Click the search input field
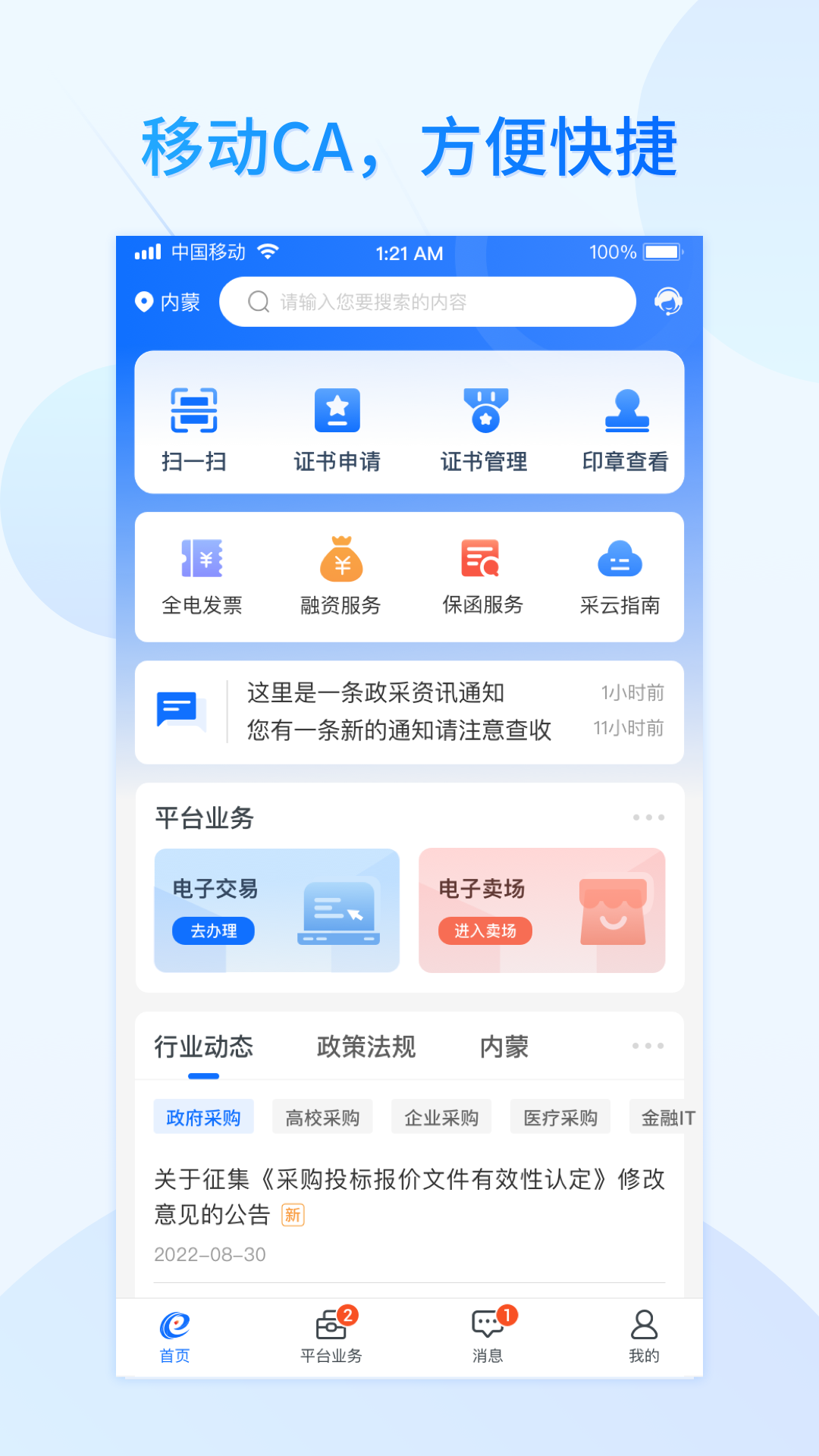This screenshot has width=819, height=1456. click(x=427, y=301)
